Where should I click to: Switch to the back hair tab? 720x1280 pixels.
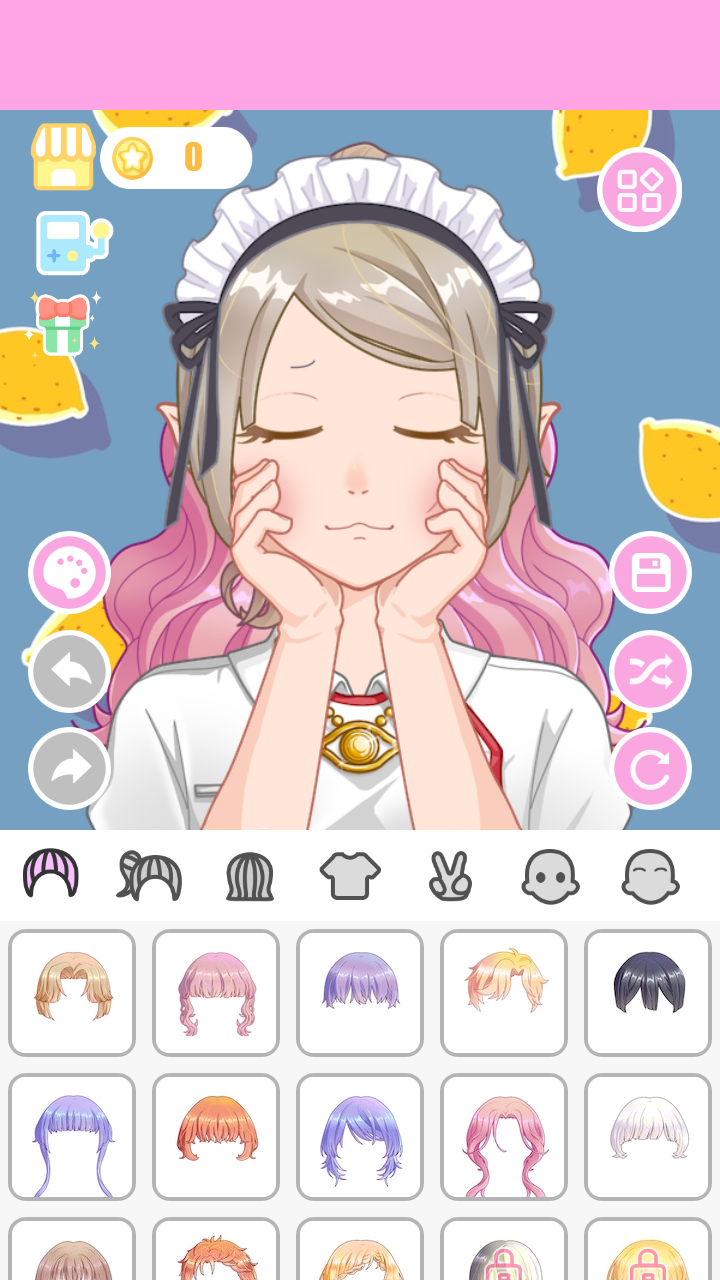click(250, 876)
